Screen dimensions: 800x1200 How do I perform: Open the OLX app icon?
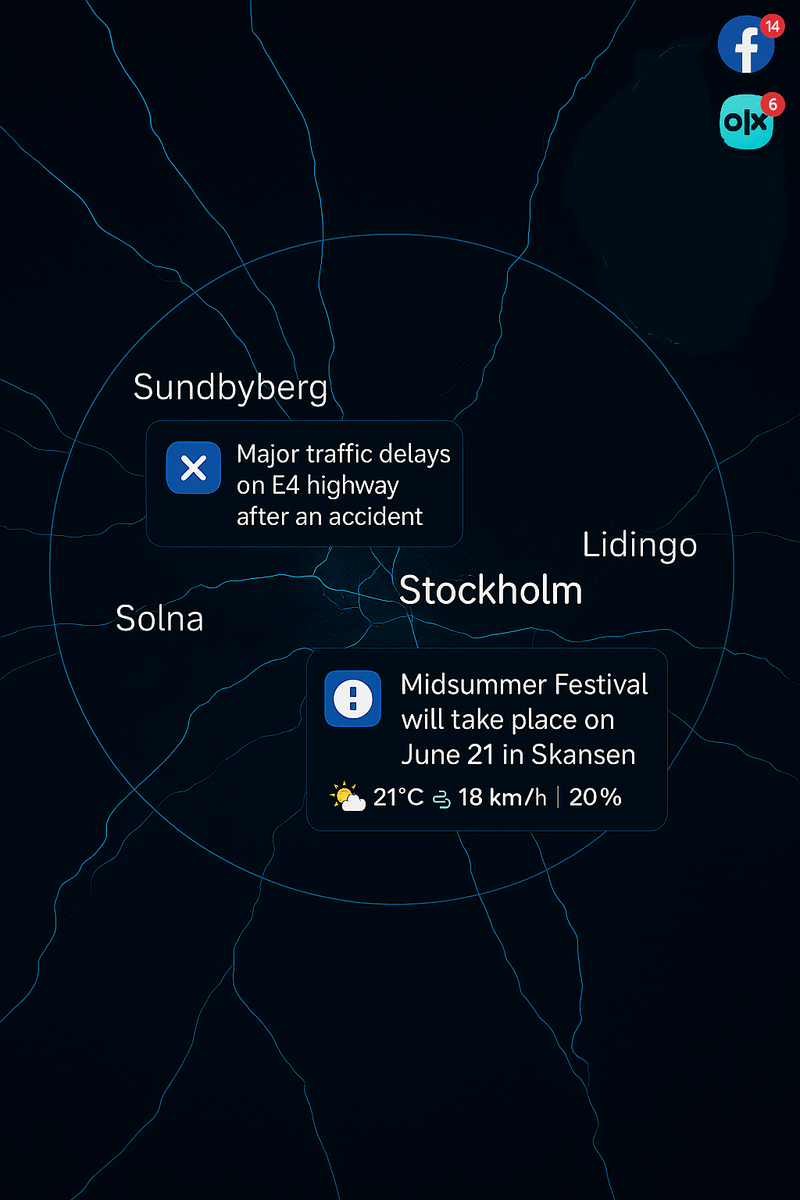[746, 123]
